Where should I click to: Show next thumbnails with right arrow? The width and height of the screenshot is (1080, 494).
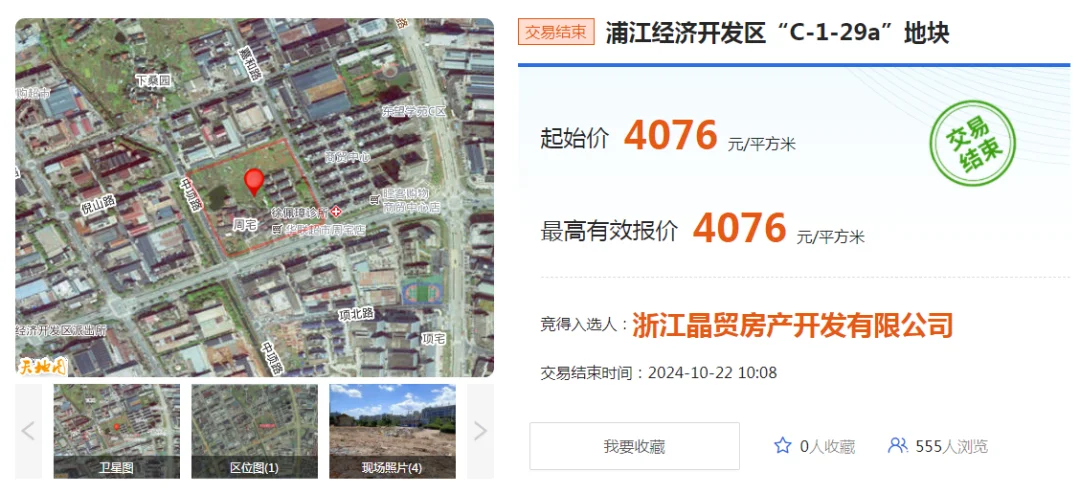tap(480, 431)
